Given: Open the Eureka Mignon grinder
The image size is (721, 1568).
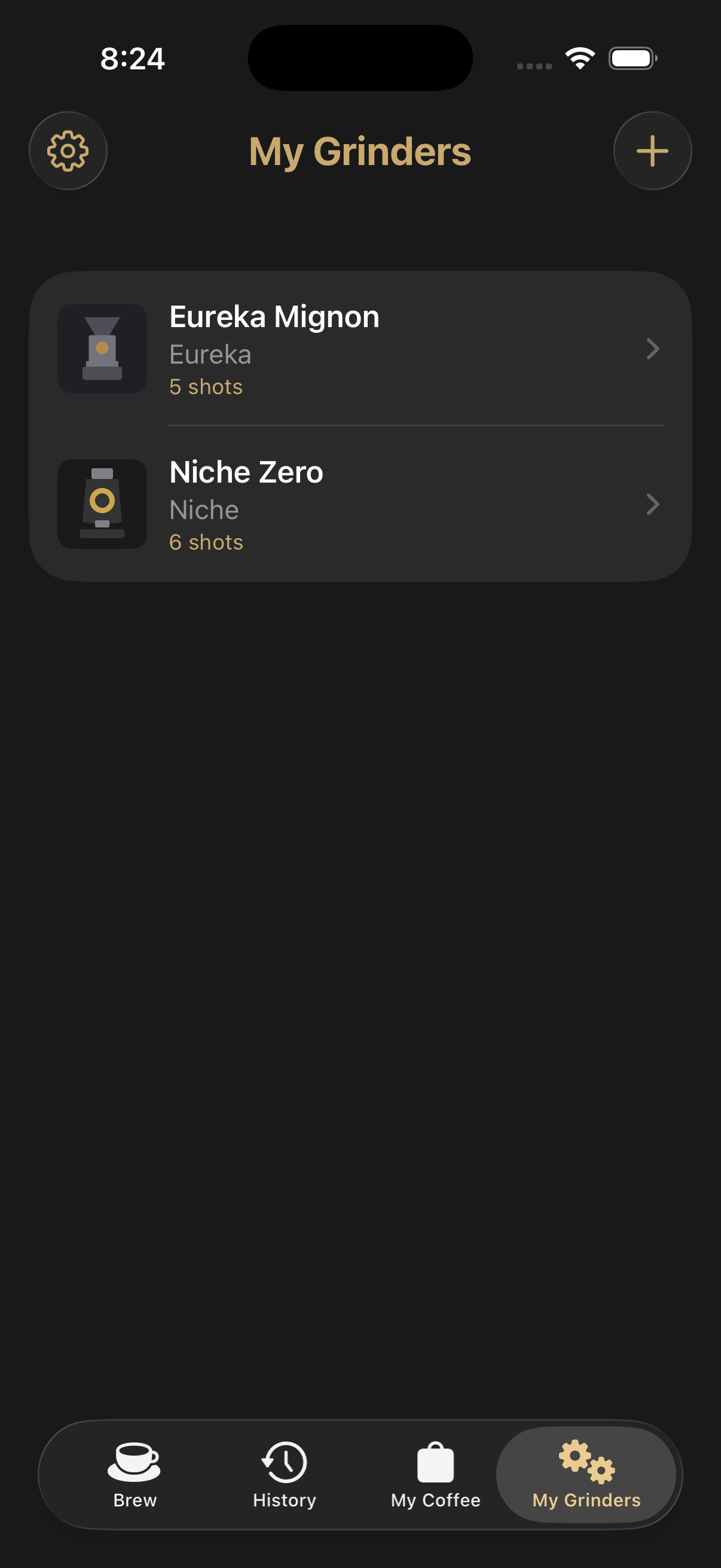Looking at the screenshot, I should [x=360, y=349].
